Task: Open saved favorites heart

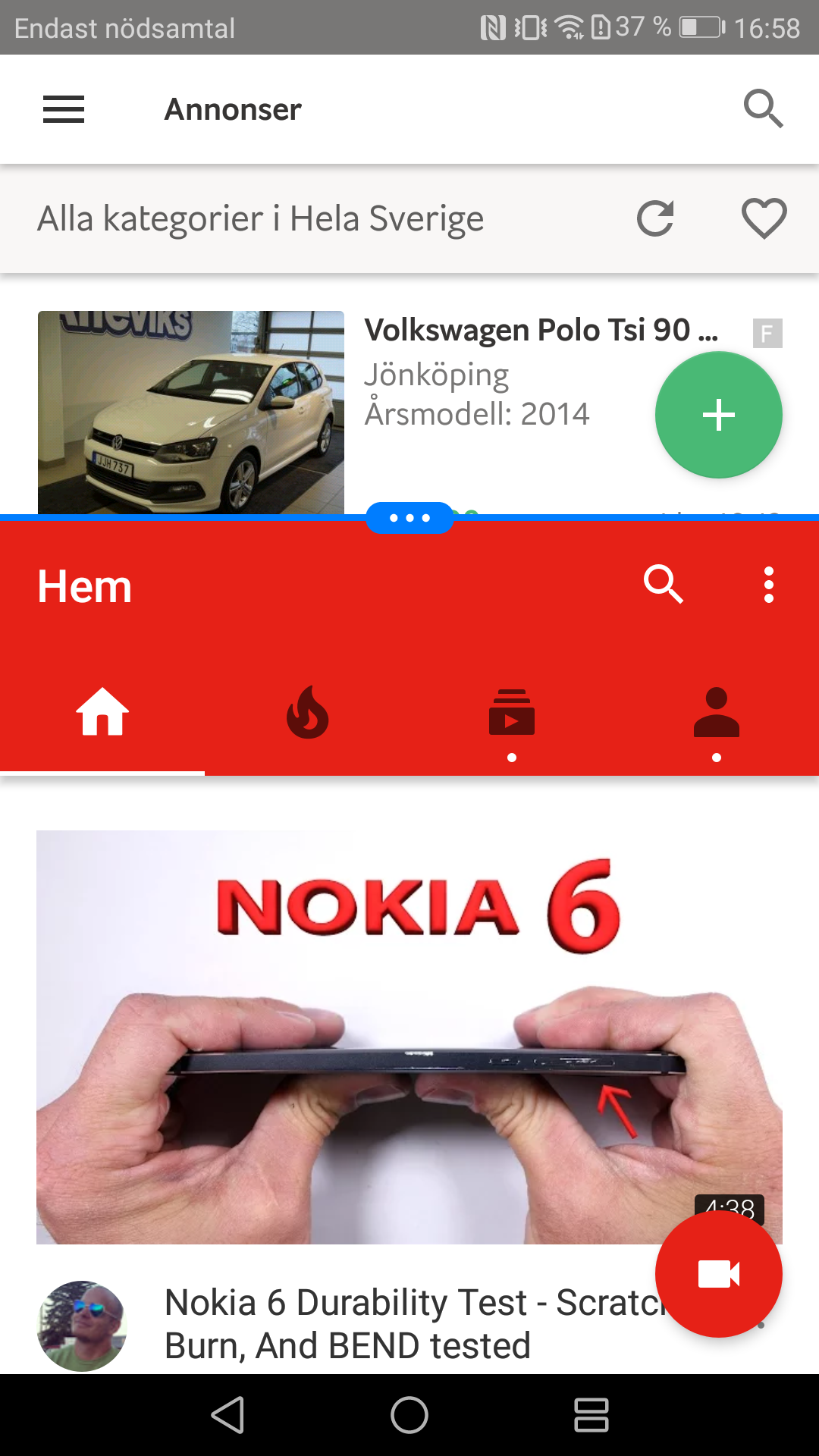Action: (764, 219)
